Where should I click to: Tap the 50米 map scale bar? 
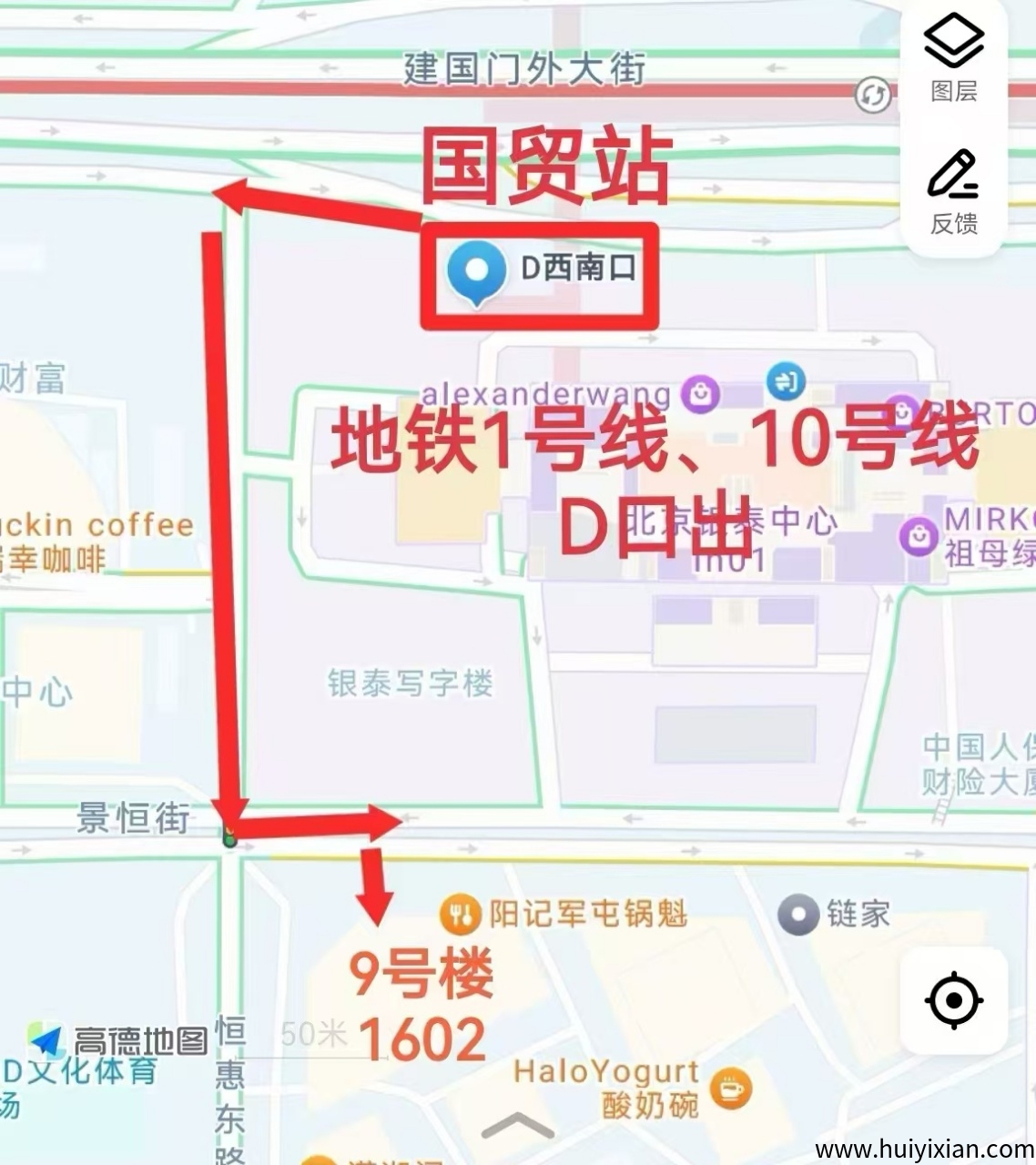click(314, 1036)
